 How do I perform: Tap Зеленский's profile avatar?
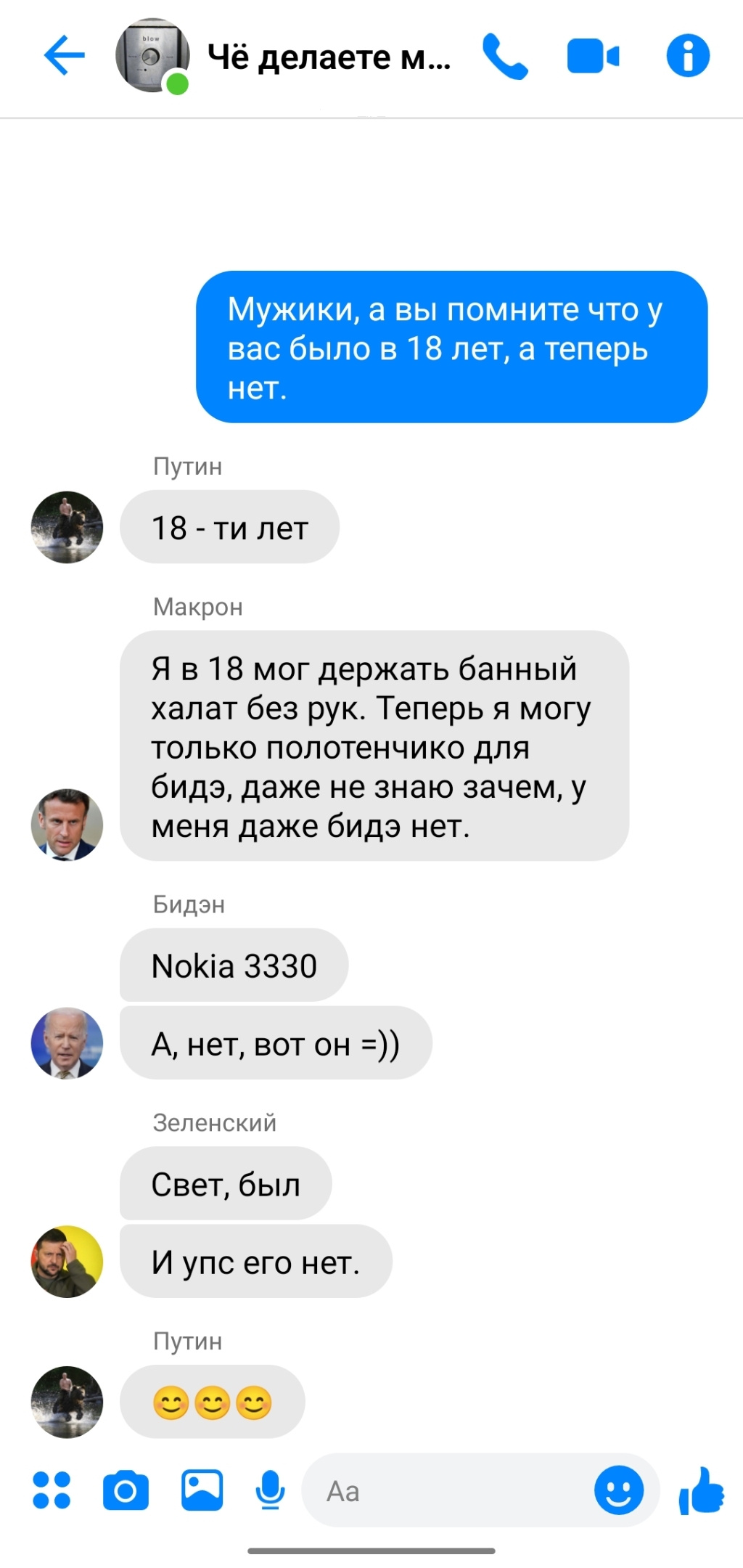tap(67, 1262)
